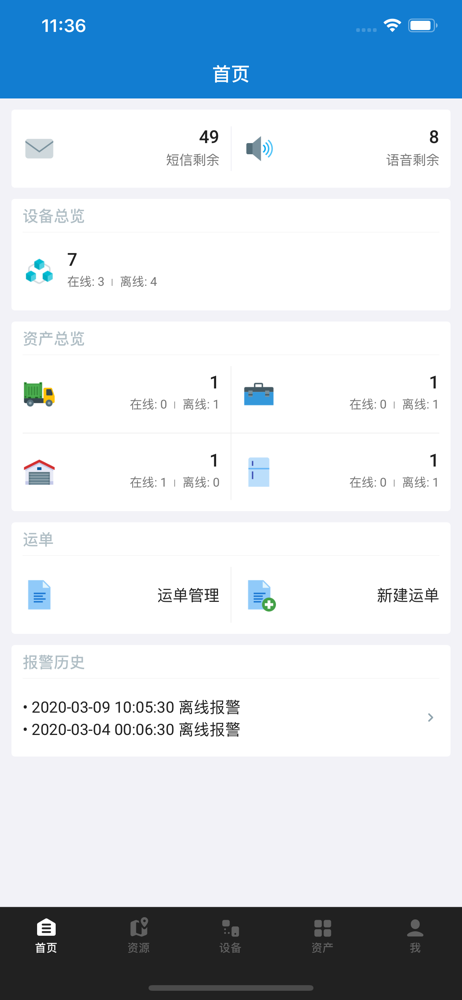Open the warehouse asset tile
The height and width of the screenshot is (1000, 462).
pos(121,472)
